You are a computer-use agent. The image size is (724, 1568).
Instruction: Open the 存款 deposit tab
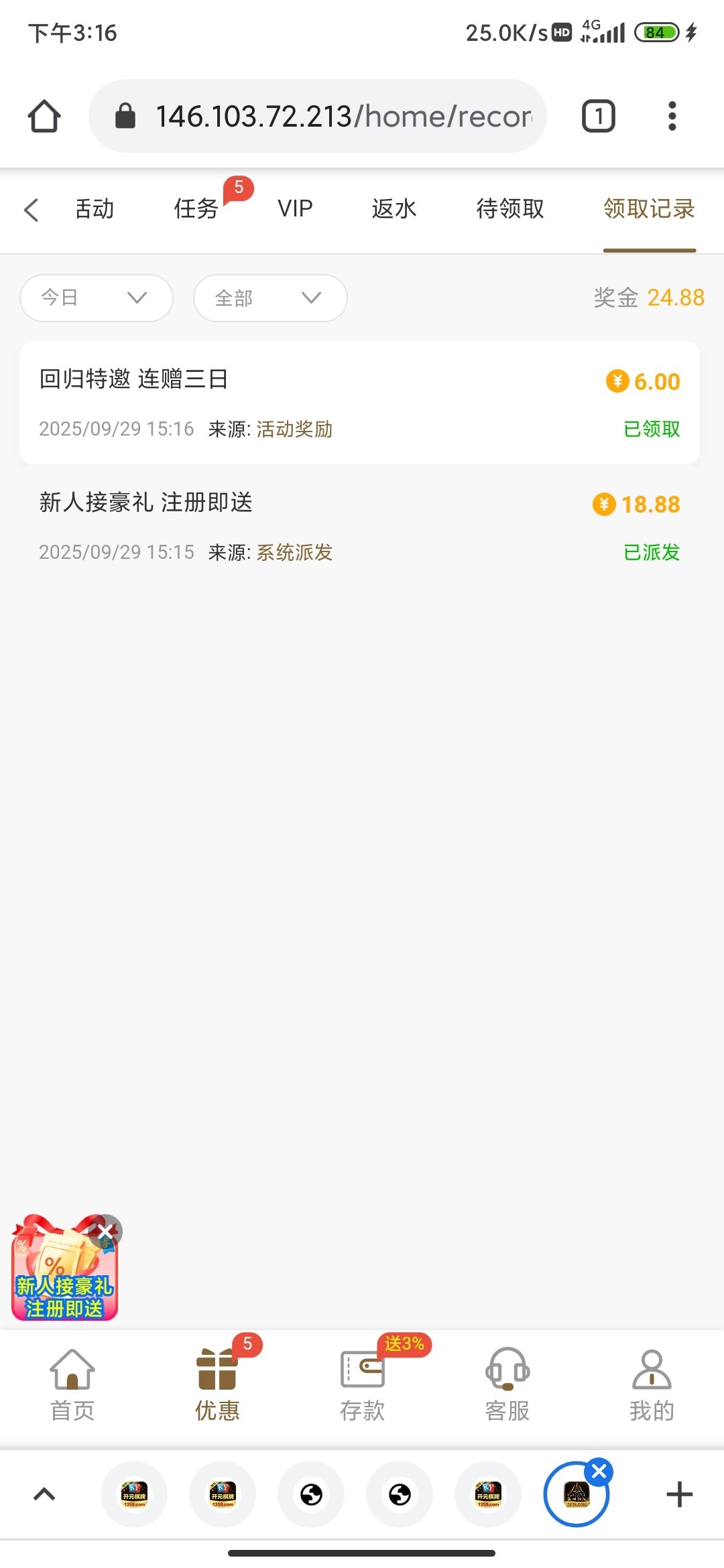pos(362,1384)
